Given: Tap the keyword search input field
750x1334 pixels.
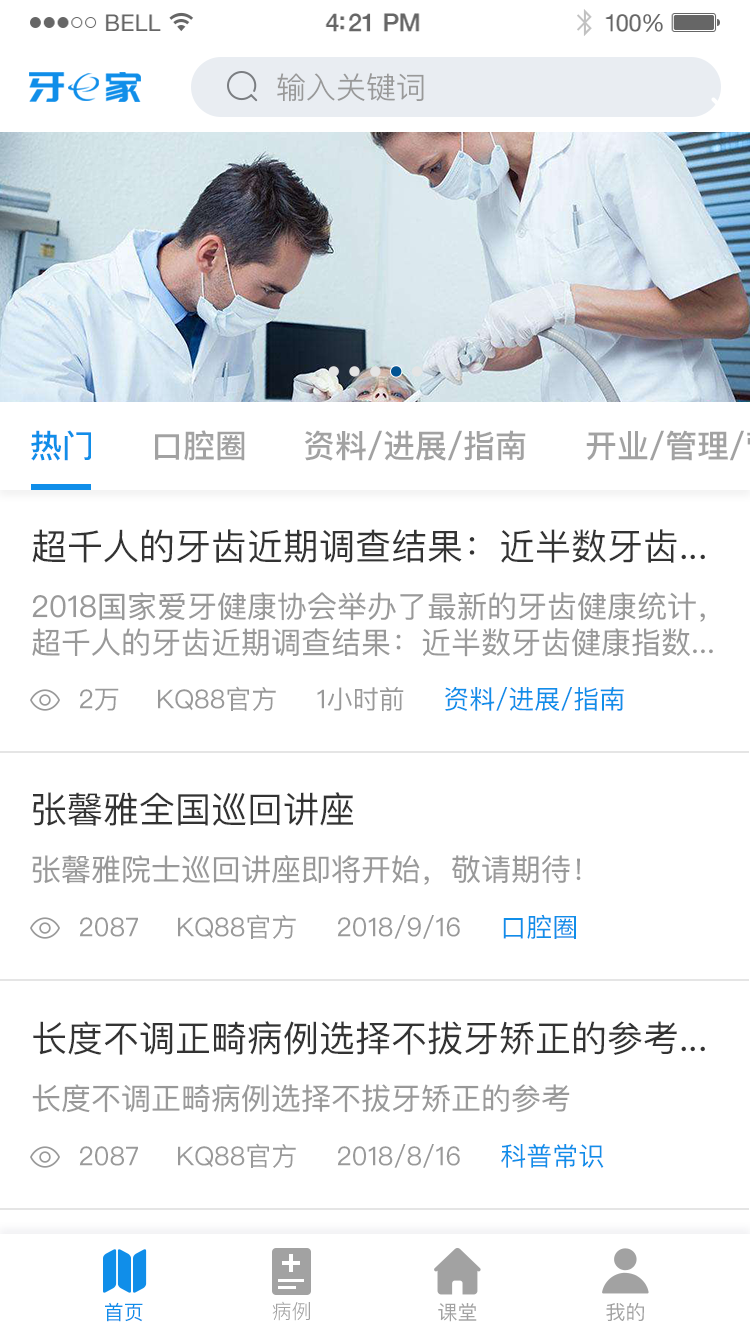Looking at the screenshot, I should tap(455, 87).
